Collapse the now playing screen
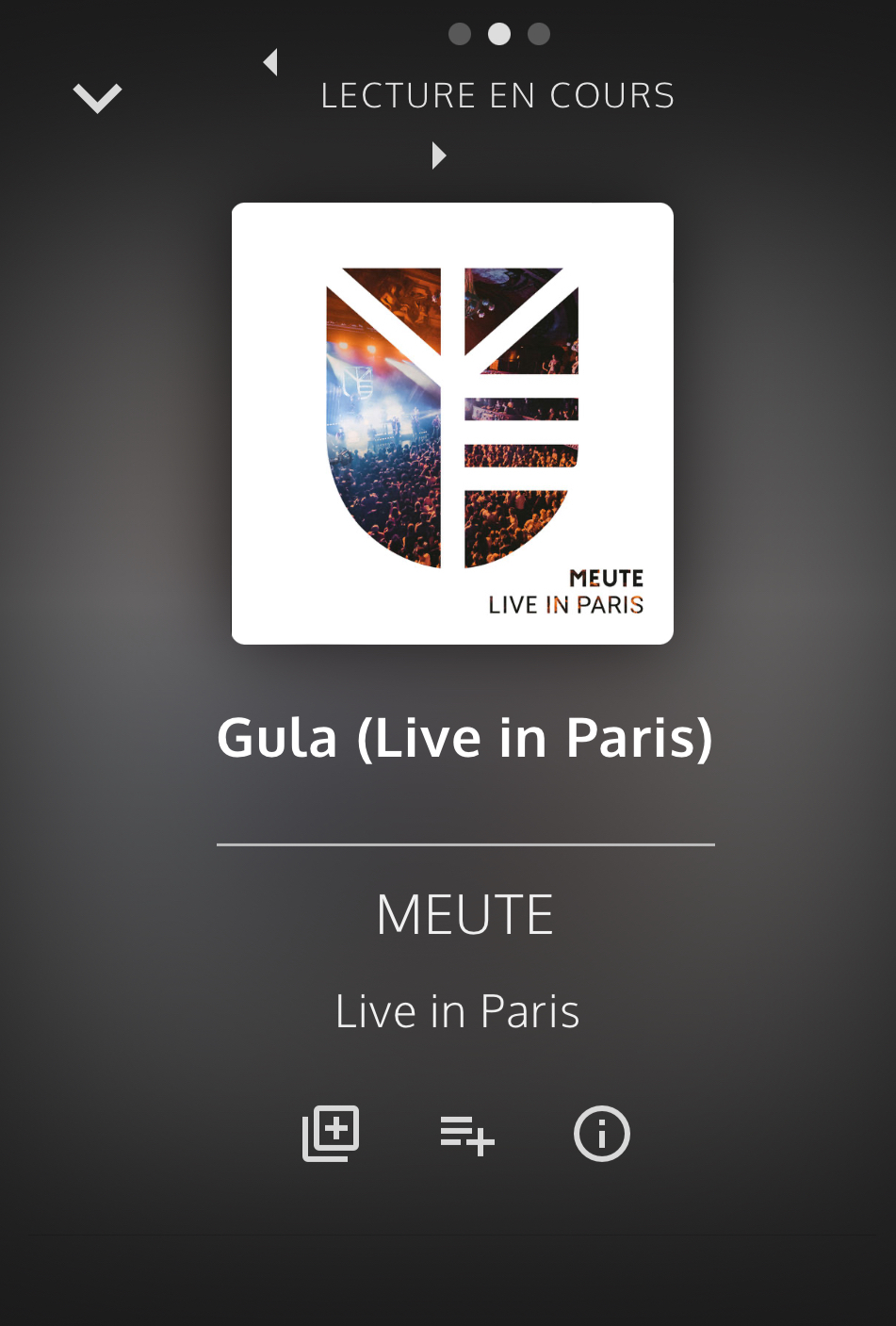The height and width of the screenshot is (1326, 896). click(x=98, y=97)
